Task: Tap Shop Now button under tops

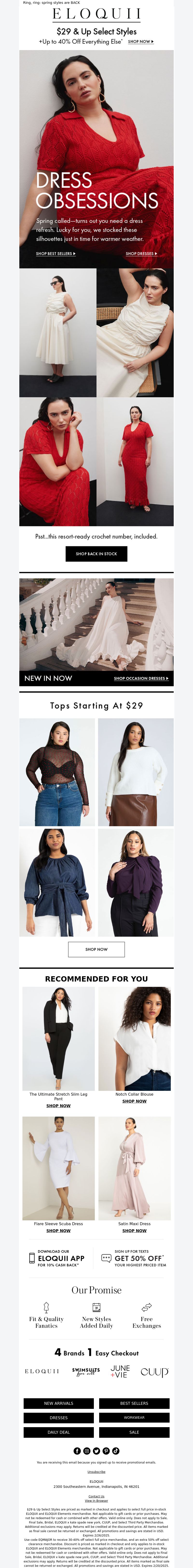Action: pos(96,949)
